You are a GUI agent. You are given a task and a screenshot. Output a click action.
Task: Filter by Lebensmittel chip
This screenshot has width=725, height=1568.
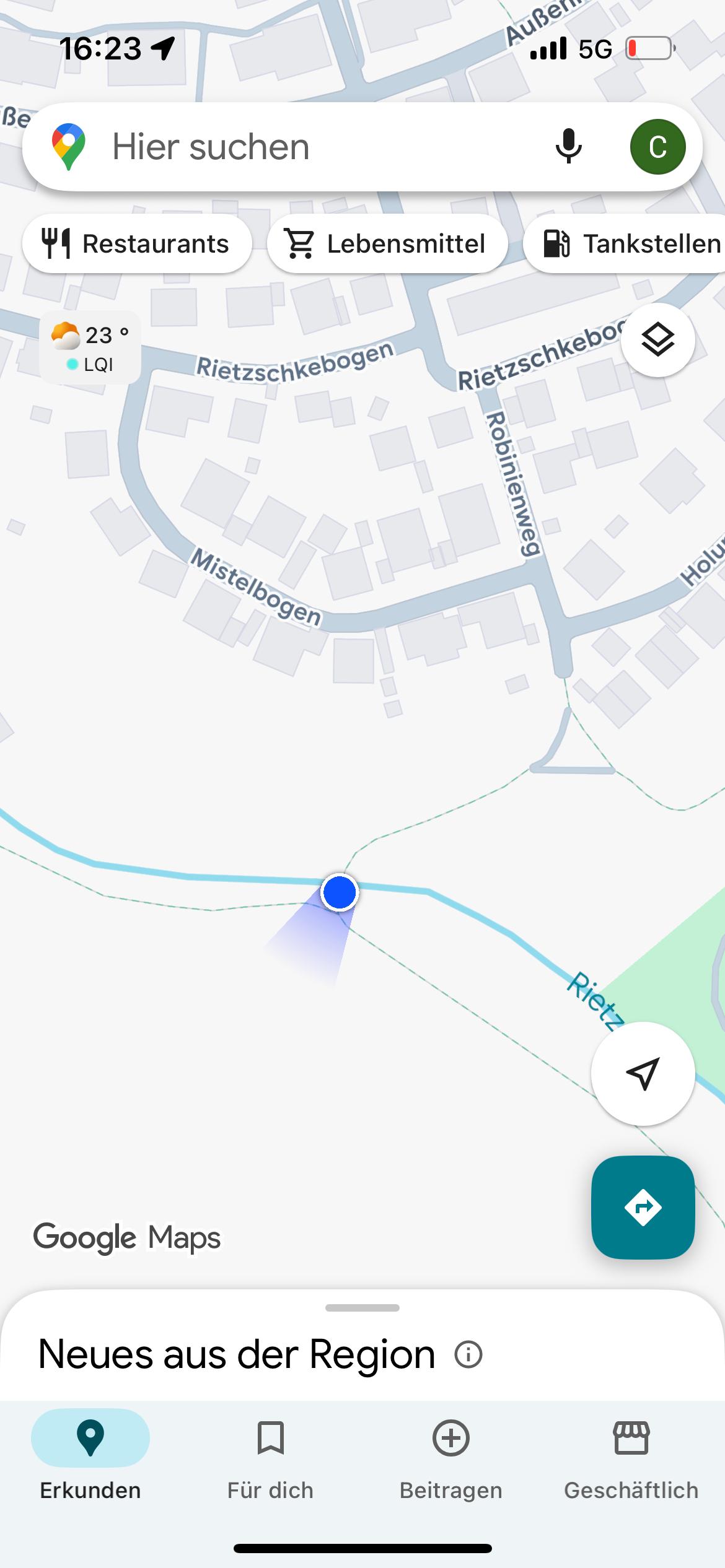387,243
